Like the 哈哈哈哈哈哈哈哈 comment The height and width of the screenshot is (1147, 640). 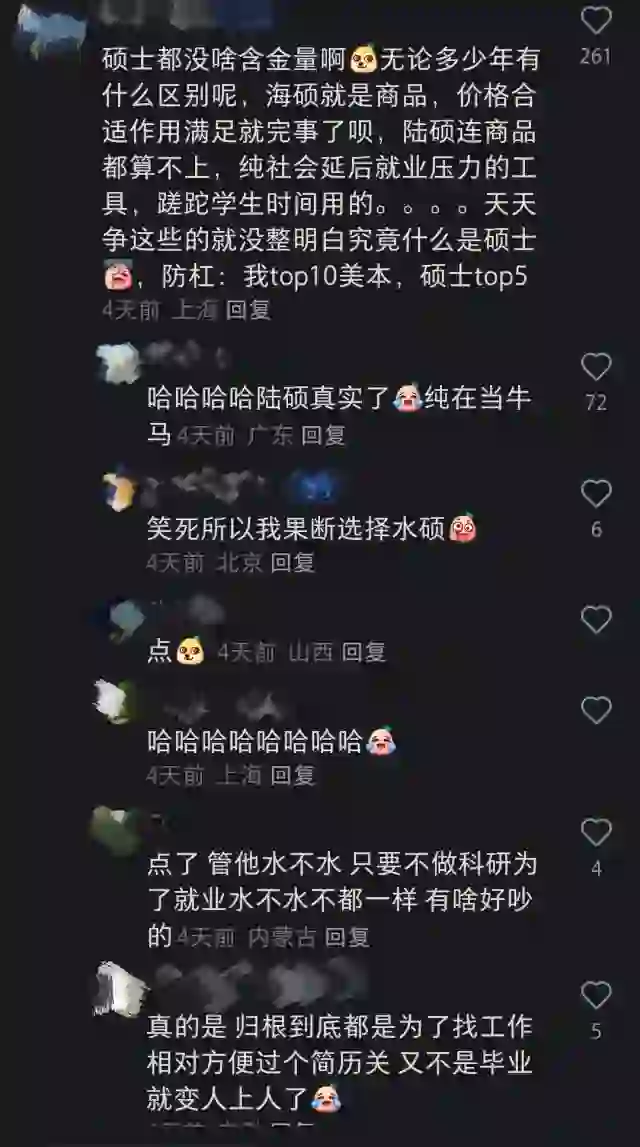click(x=596, y=711)
